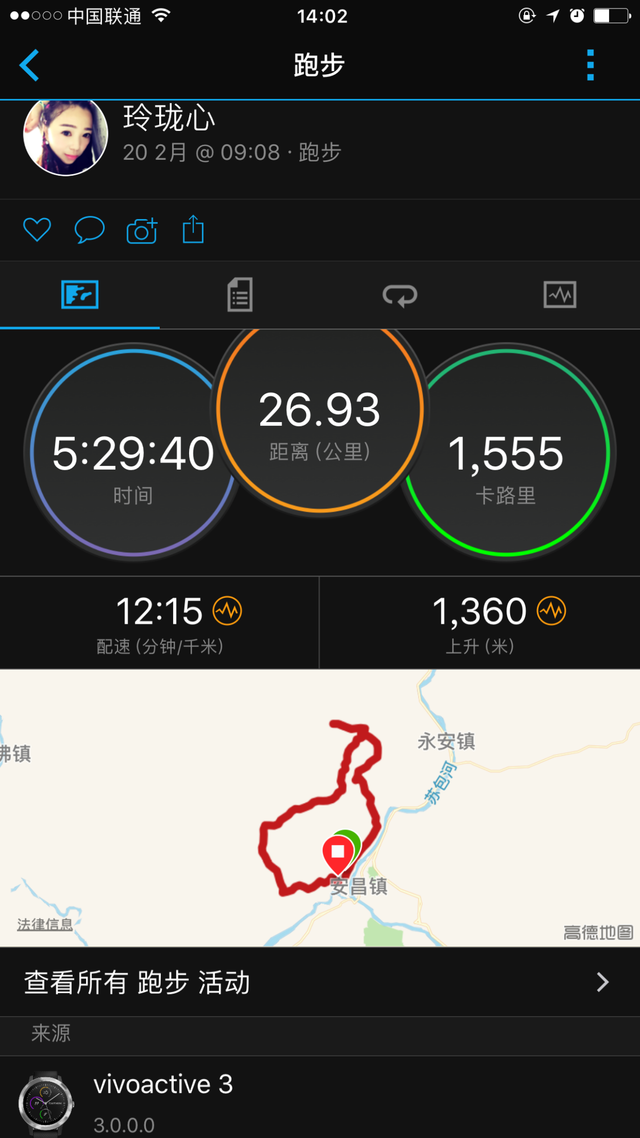
Task: Open 玲珑心's profile picture
Action: pos(65,136)
